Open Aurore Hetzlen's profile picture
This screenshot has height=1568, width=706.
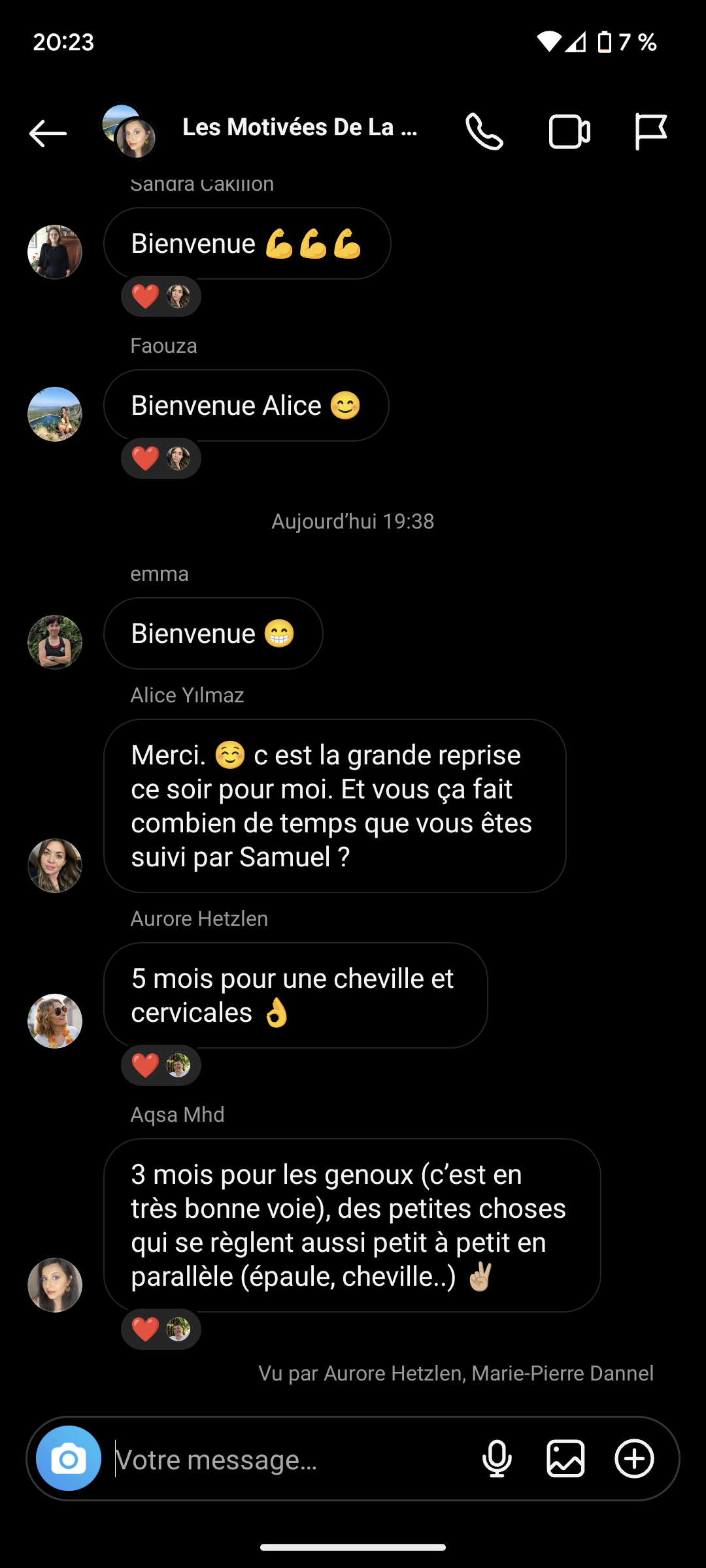tap(55, 1021)
